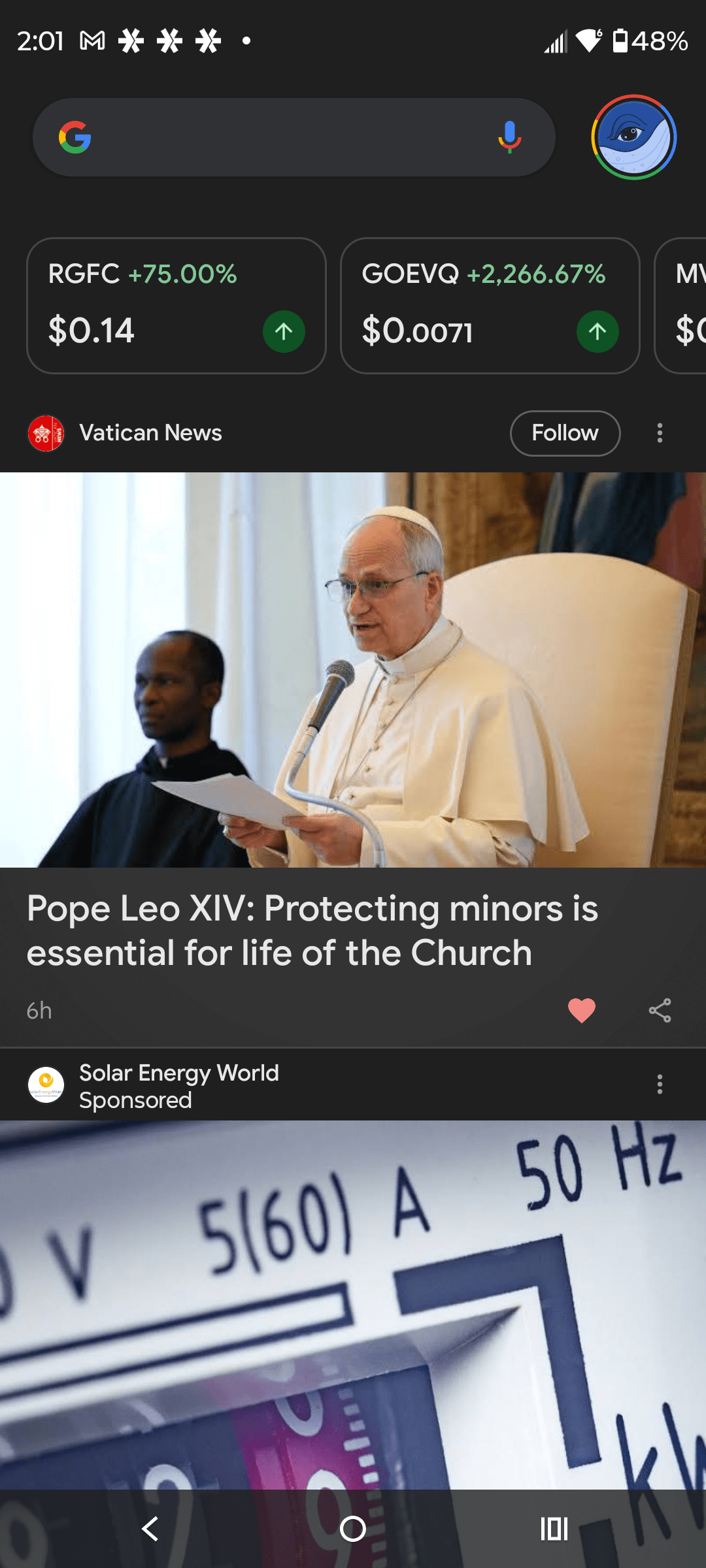Go back using the system back button
706x1568 pixels.
point(150,1529)
